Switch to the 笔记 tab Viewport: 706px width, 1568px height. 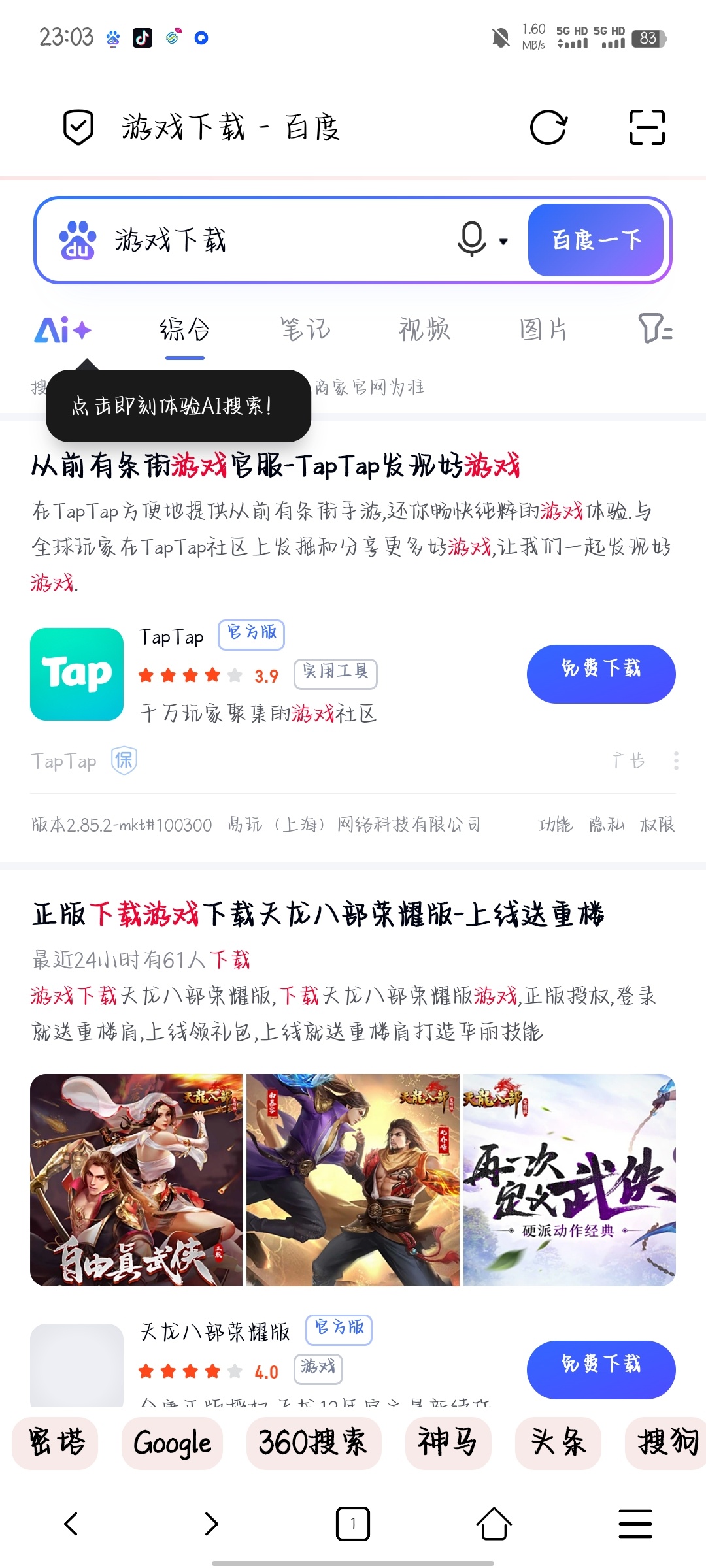[306, 330]
